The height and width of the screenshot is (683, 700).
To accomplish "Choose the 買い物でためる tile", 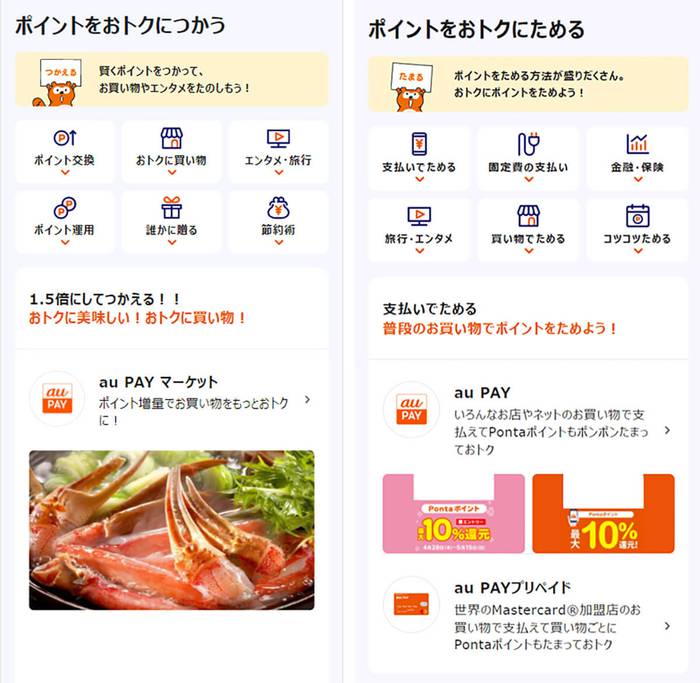I will click(x=527, y=229).
